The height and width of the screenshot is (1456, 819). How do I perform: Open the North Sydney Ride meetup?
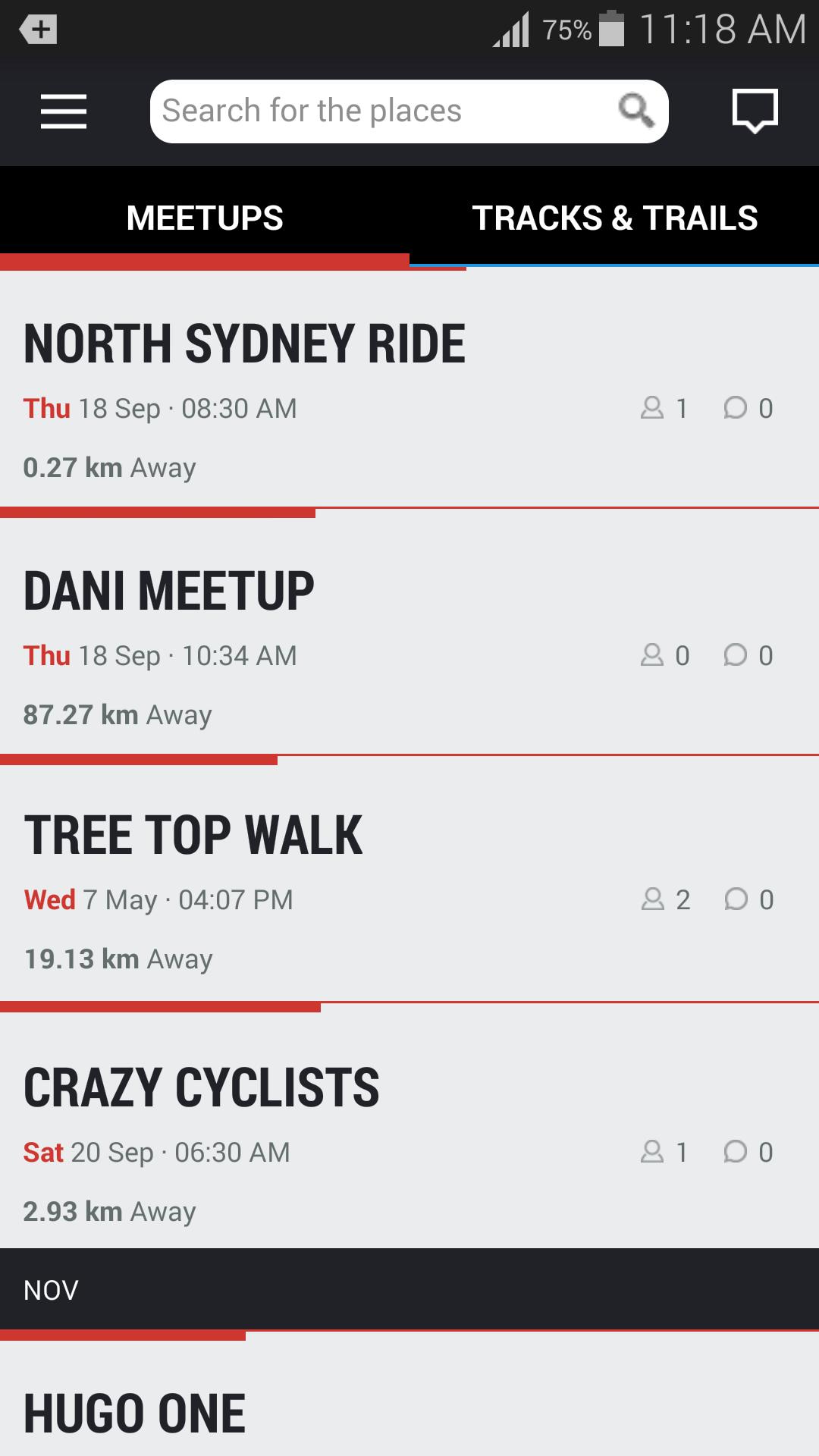point(244,342)
